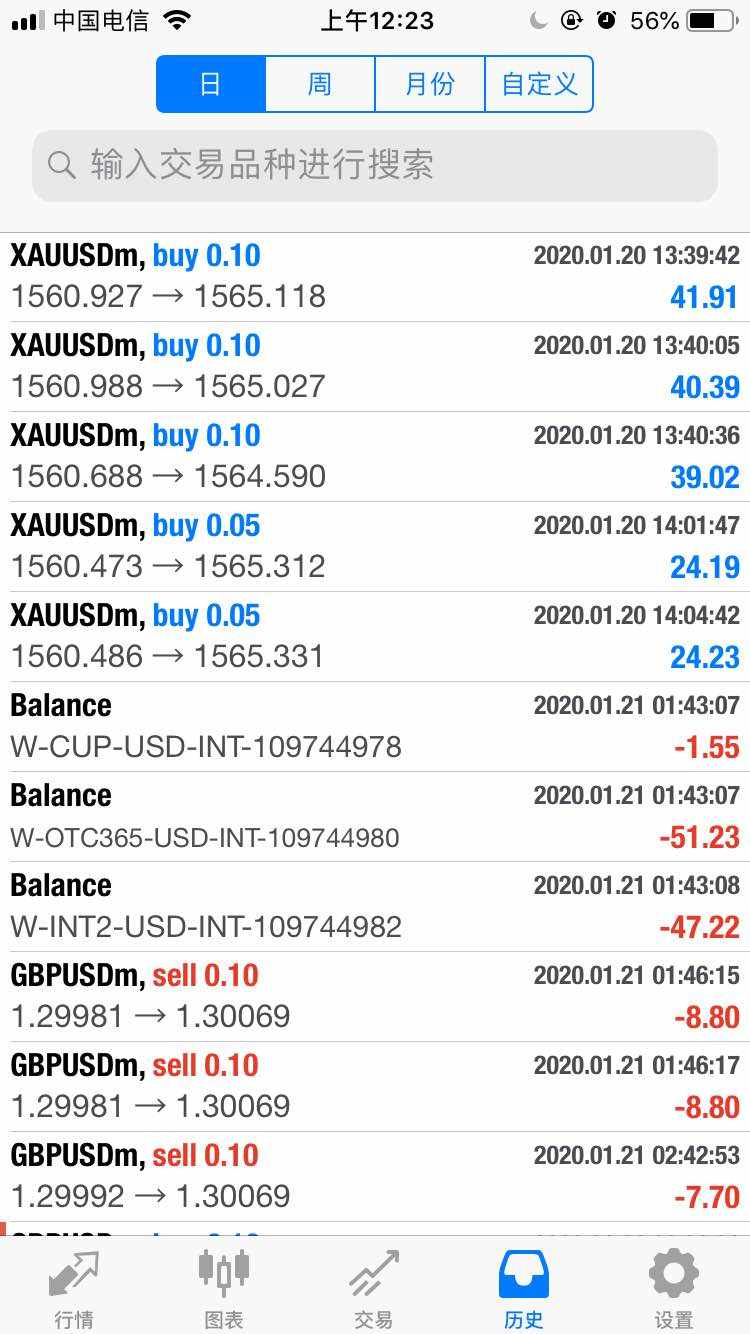
Task: Tap the 历史 history tab
Action: tap(524, 1288)
